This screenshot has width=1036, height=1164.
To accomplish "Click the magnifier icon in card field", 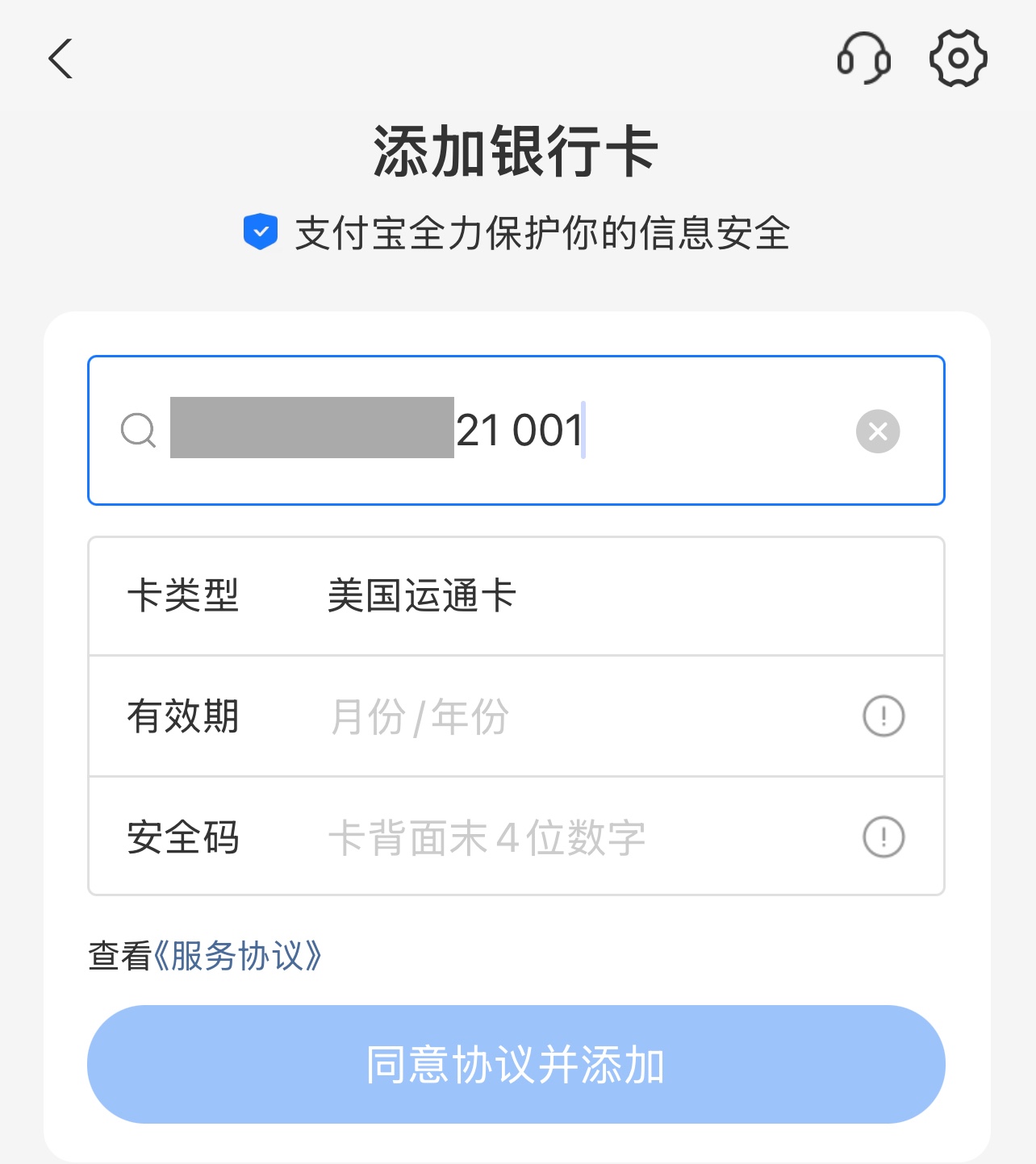I will (139, 432).
